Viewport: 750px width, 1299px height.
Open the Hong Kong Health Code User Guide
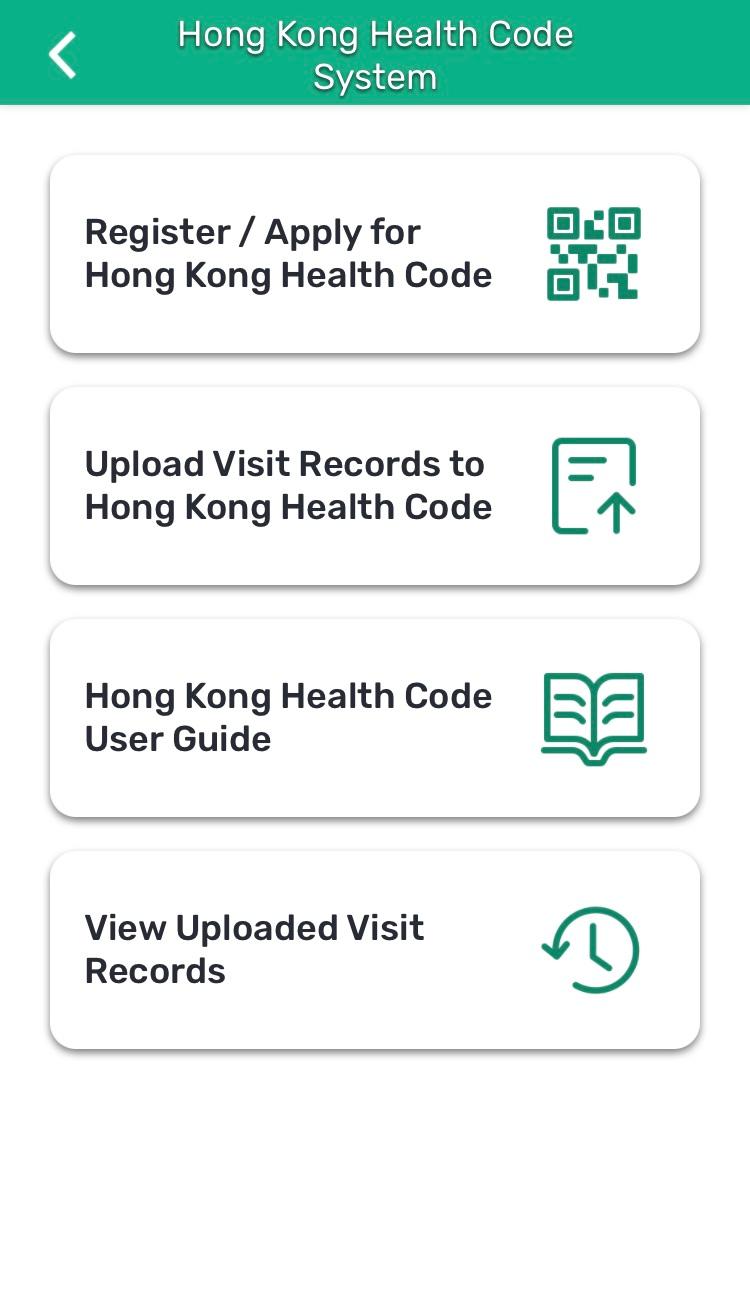point(374,718)
